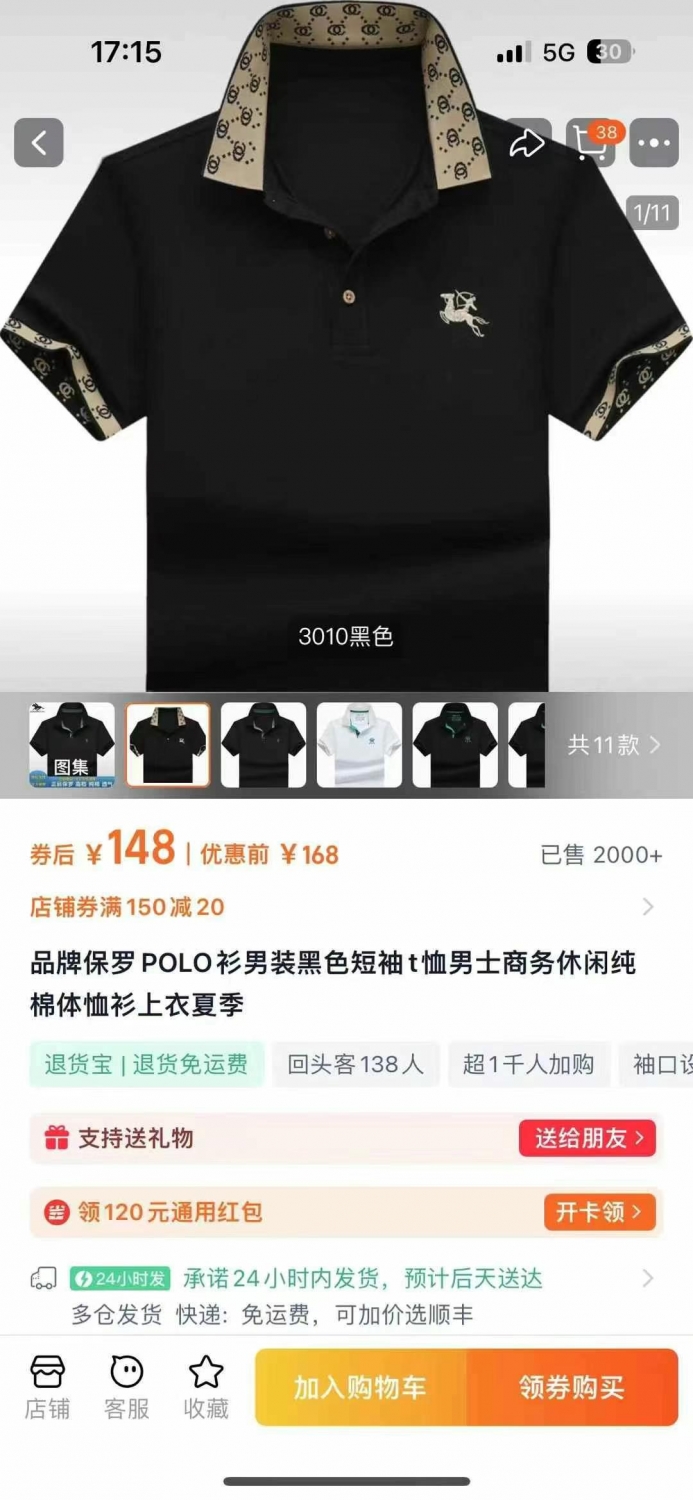Tap 送给朋友 to gift this item
Screen dimensions: 693x1500
pos(587,1138)
